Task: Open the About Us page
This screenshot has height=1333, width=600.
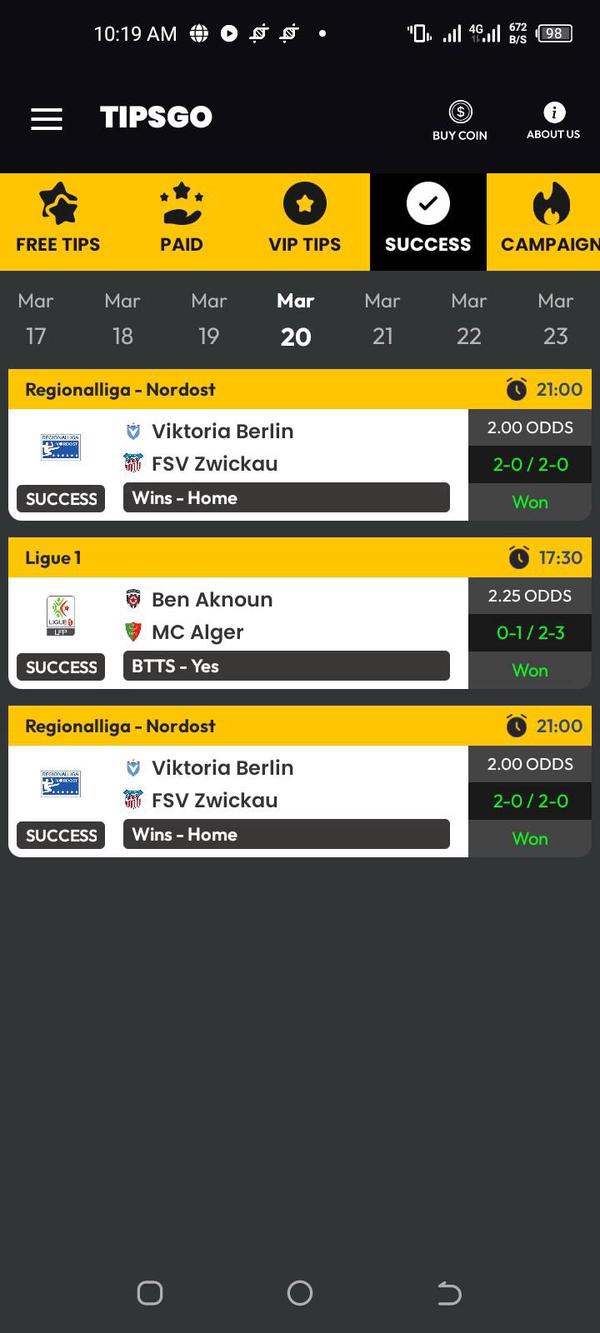Action: pyautogui.click(x=553, y=120)
